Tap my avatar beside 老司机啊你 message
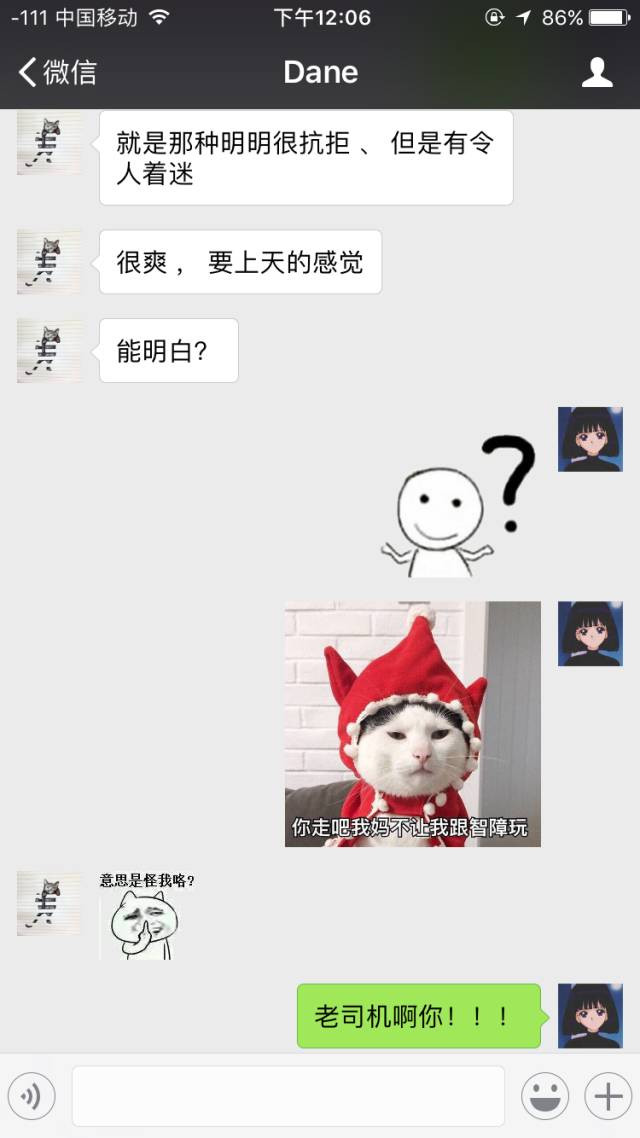The height and width of the screenshot is (1138, 640). 590,1015
